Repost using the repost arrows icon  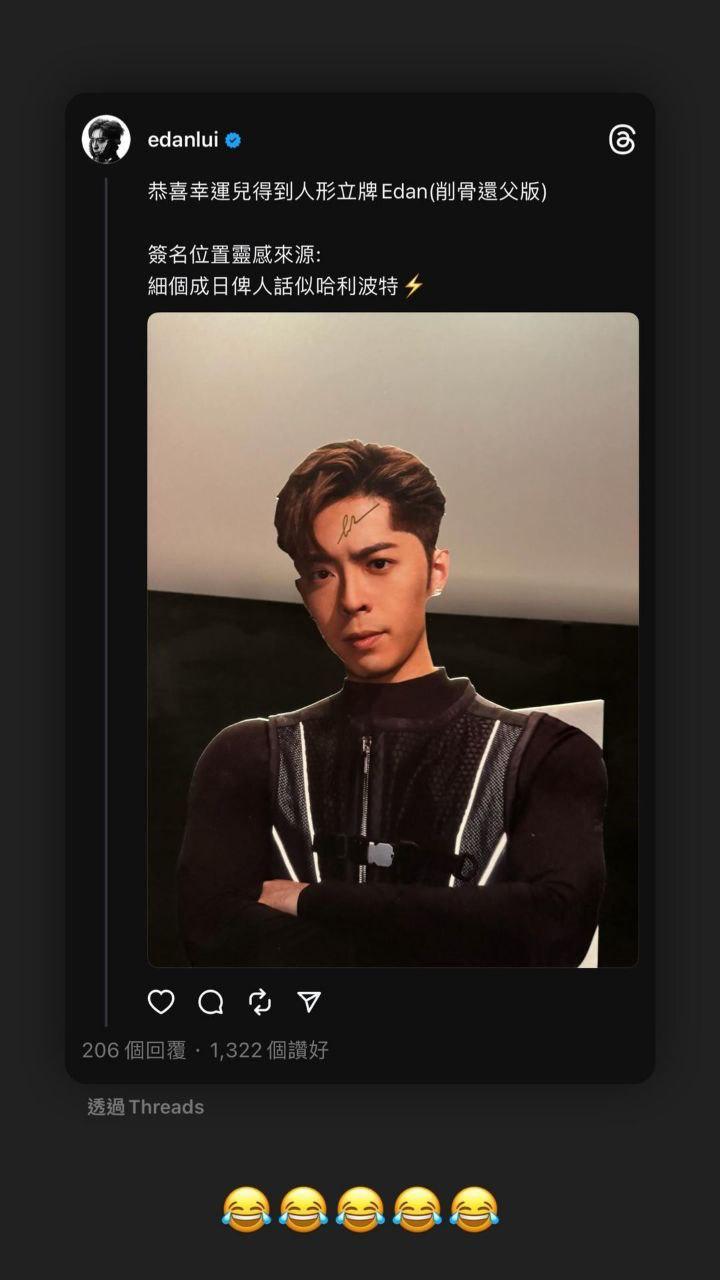coord(261,999)
